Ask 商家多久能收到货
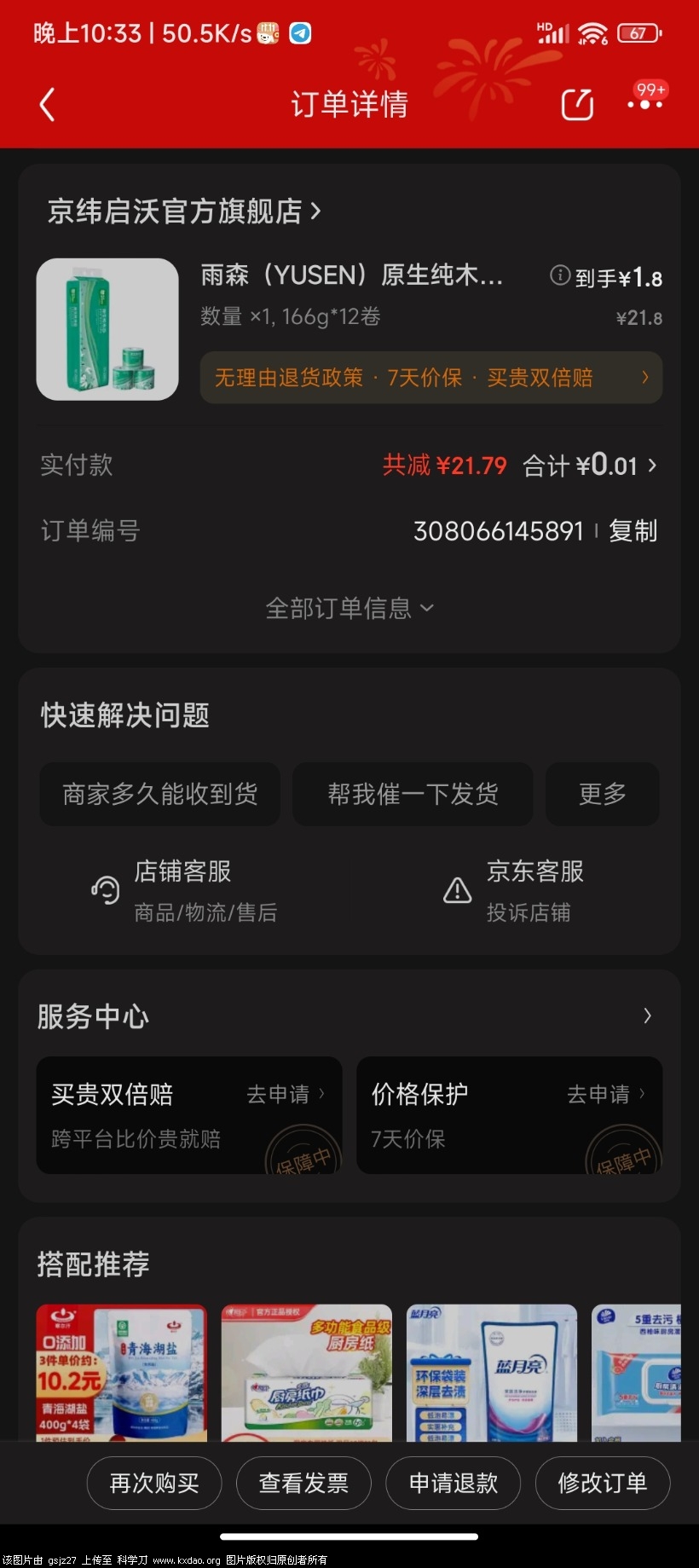 (160, 794)
